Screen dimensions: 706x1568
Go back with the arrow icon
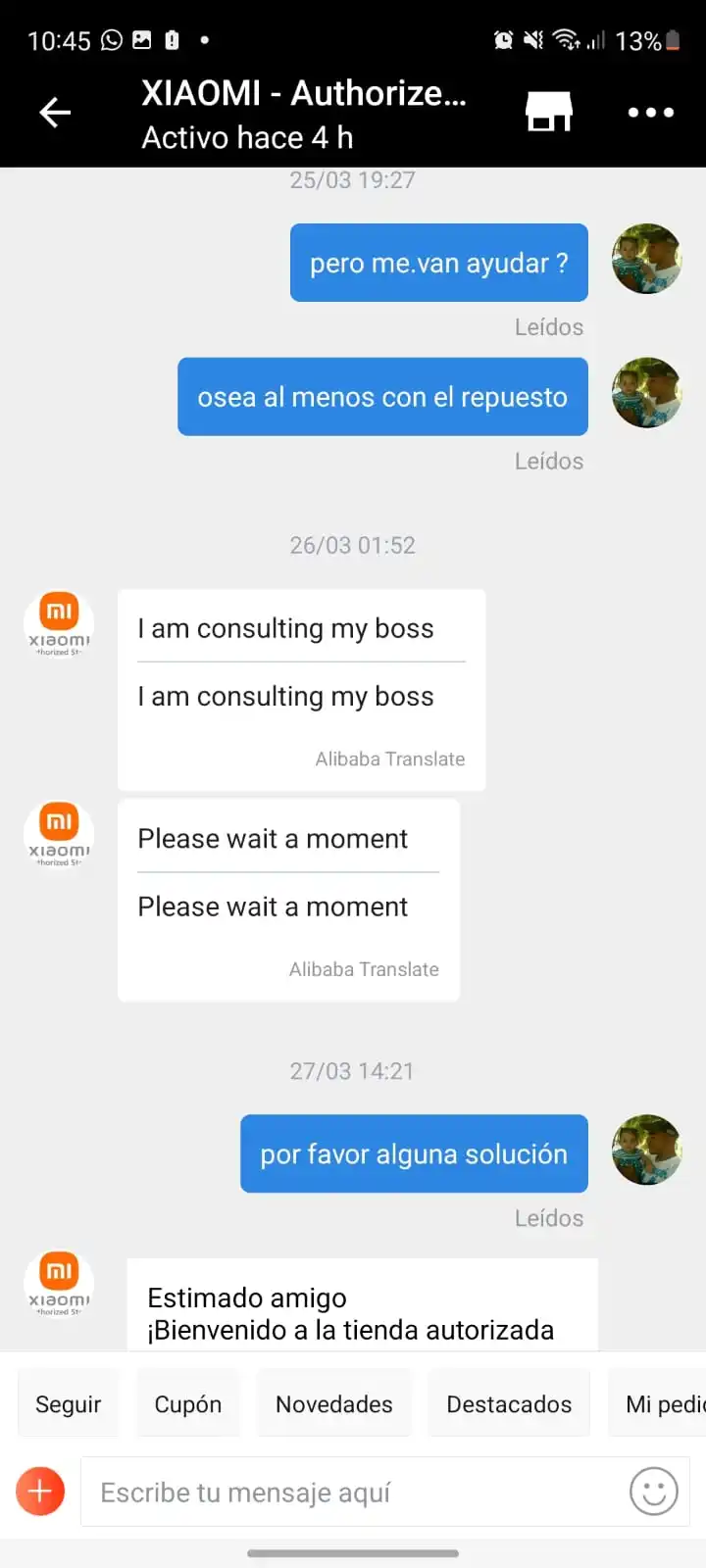pyautogui.click(x=55, y=113)
